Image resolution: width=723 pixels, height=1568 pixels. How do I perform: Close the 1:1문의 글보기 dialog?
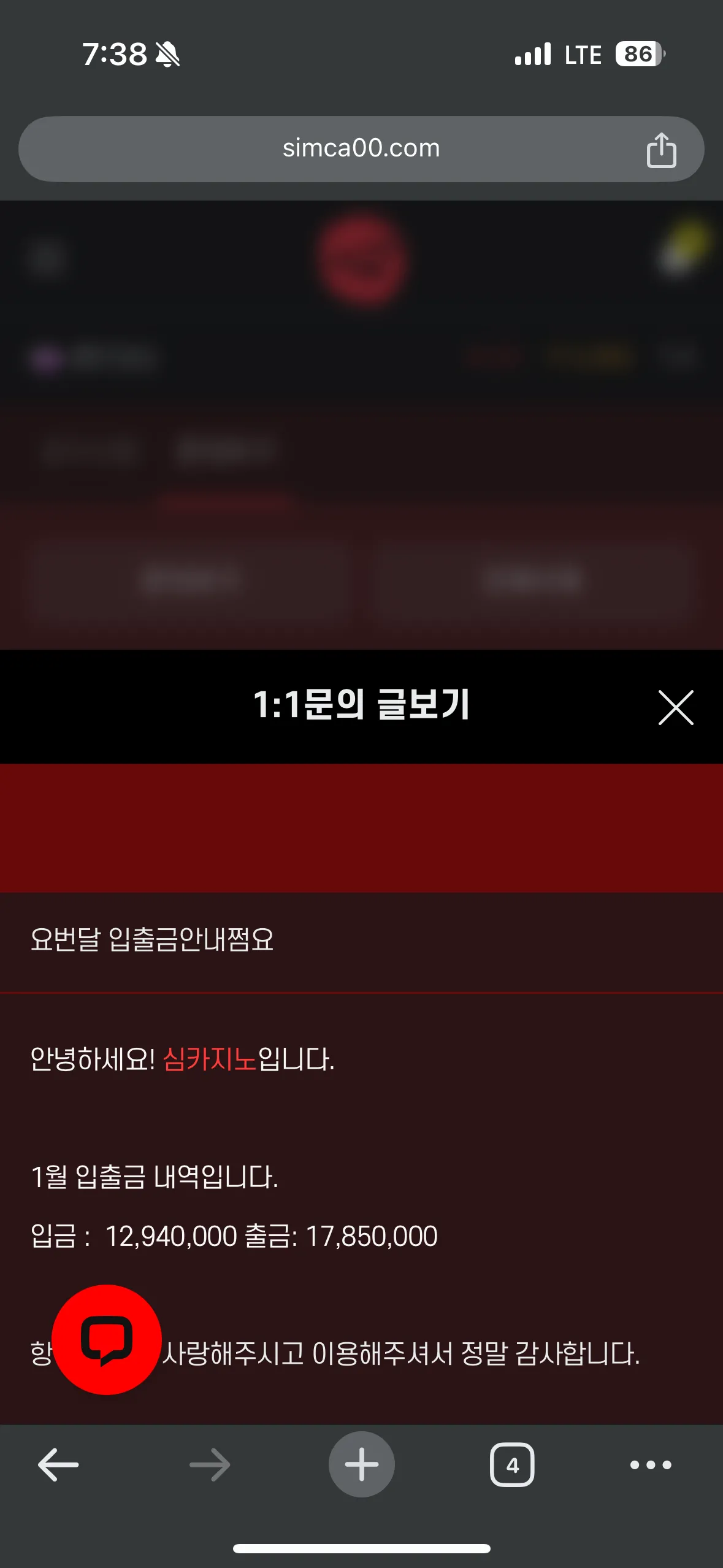tap(676, 707)
